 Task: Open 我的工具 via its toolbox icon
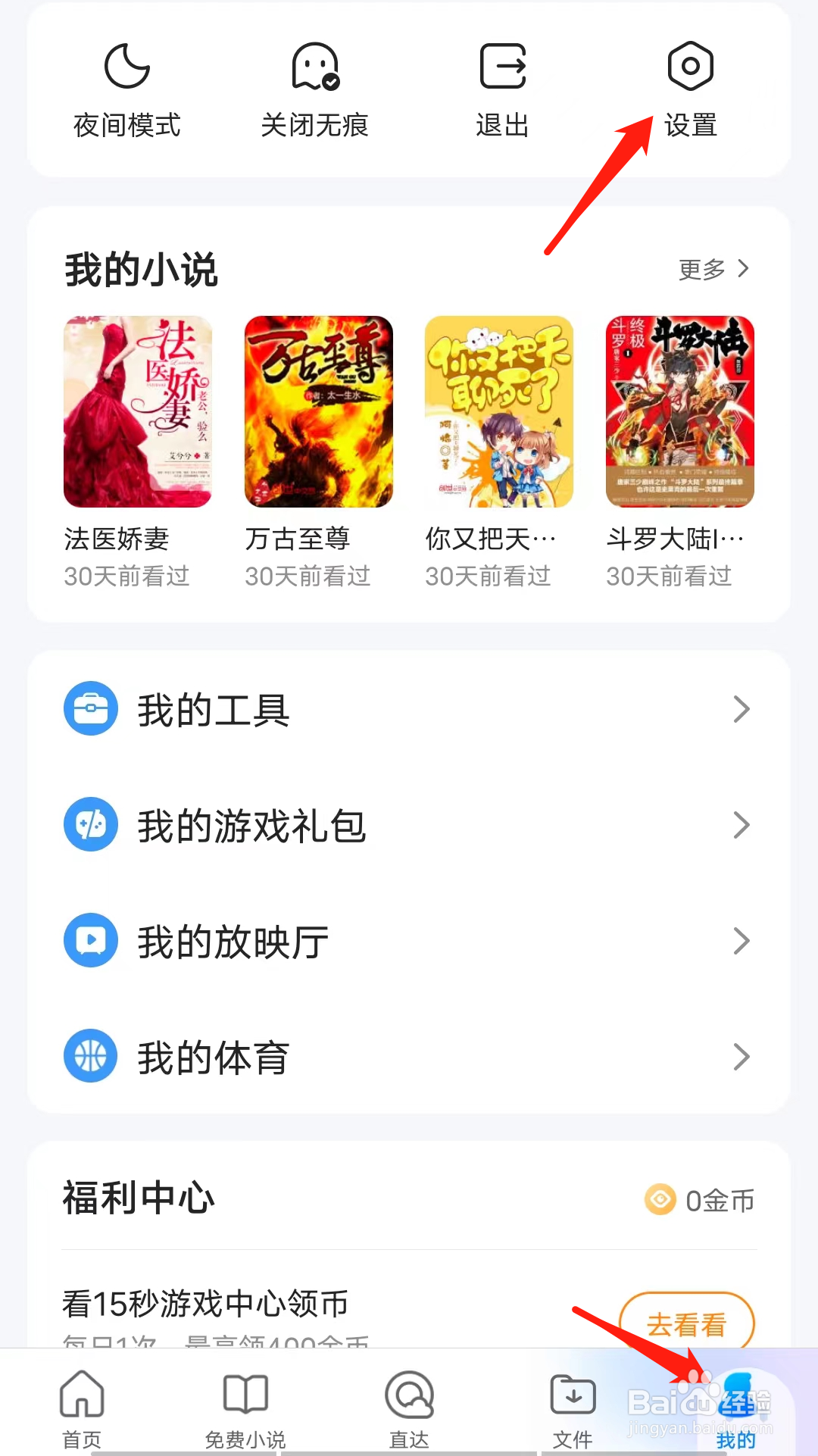click(x=90, y=709)
